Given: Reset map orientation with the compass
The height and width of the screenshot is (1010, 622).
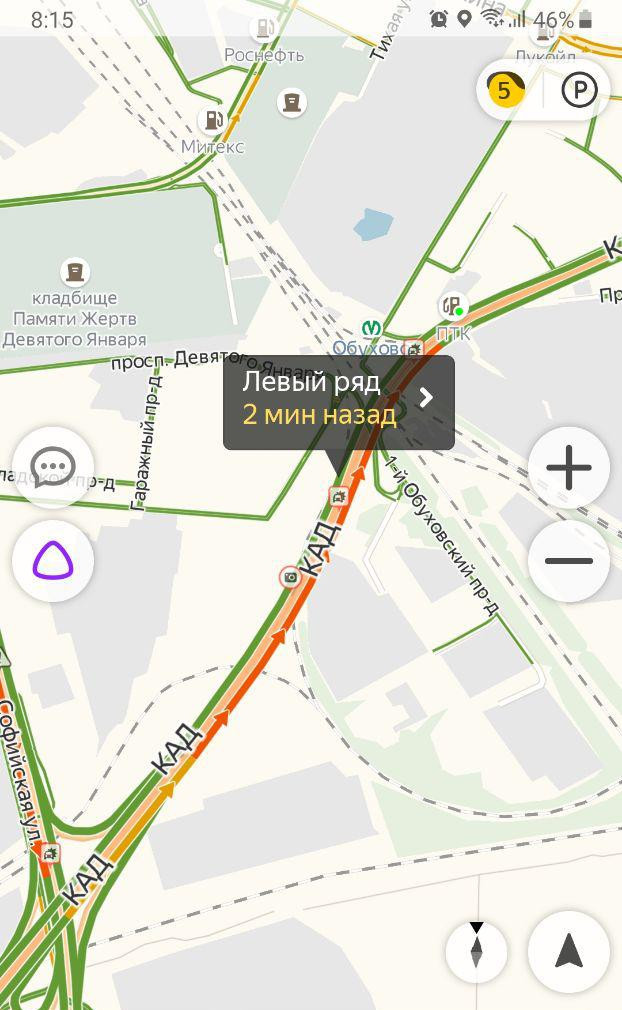Looking at the screenshot, I should [476, 951].
